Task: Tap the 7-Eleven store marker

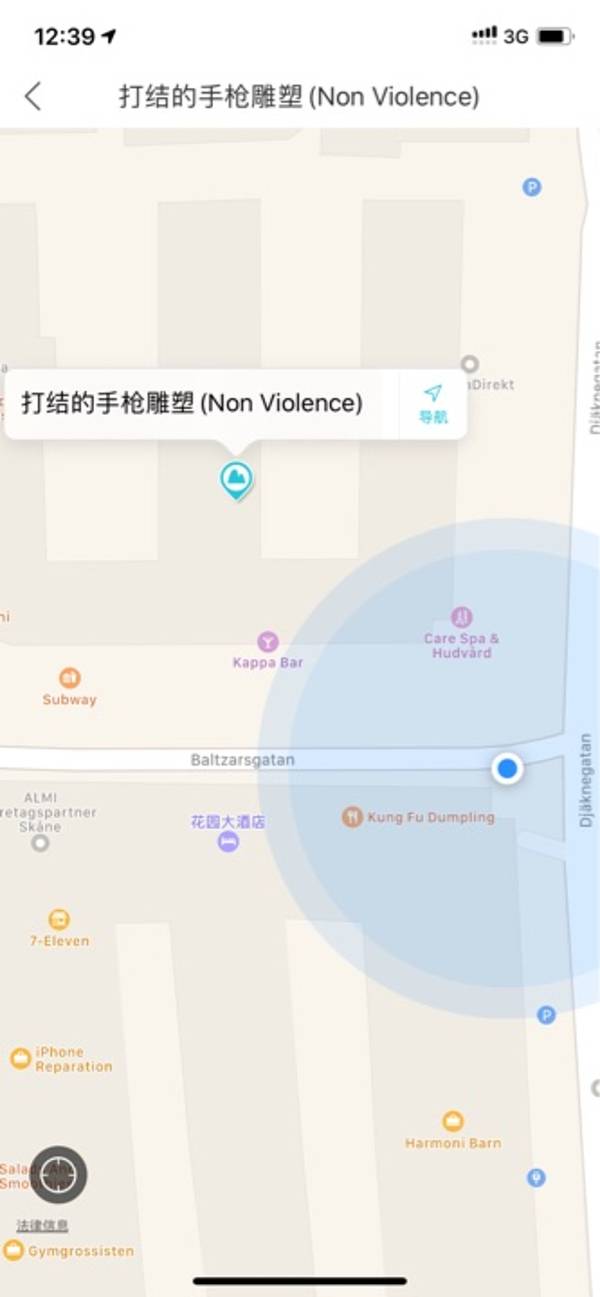Action: [x=59, y=919]
